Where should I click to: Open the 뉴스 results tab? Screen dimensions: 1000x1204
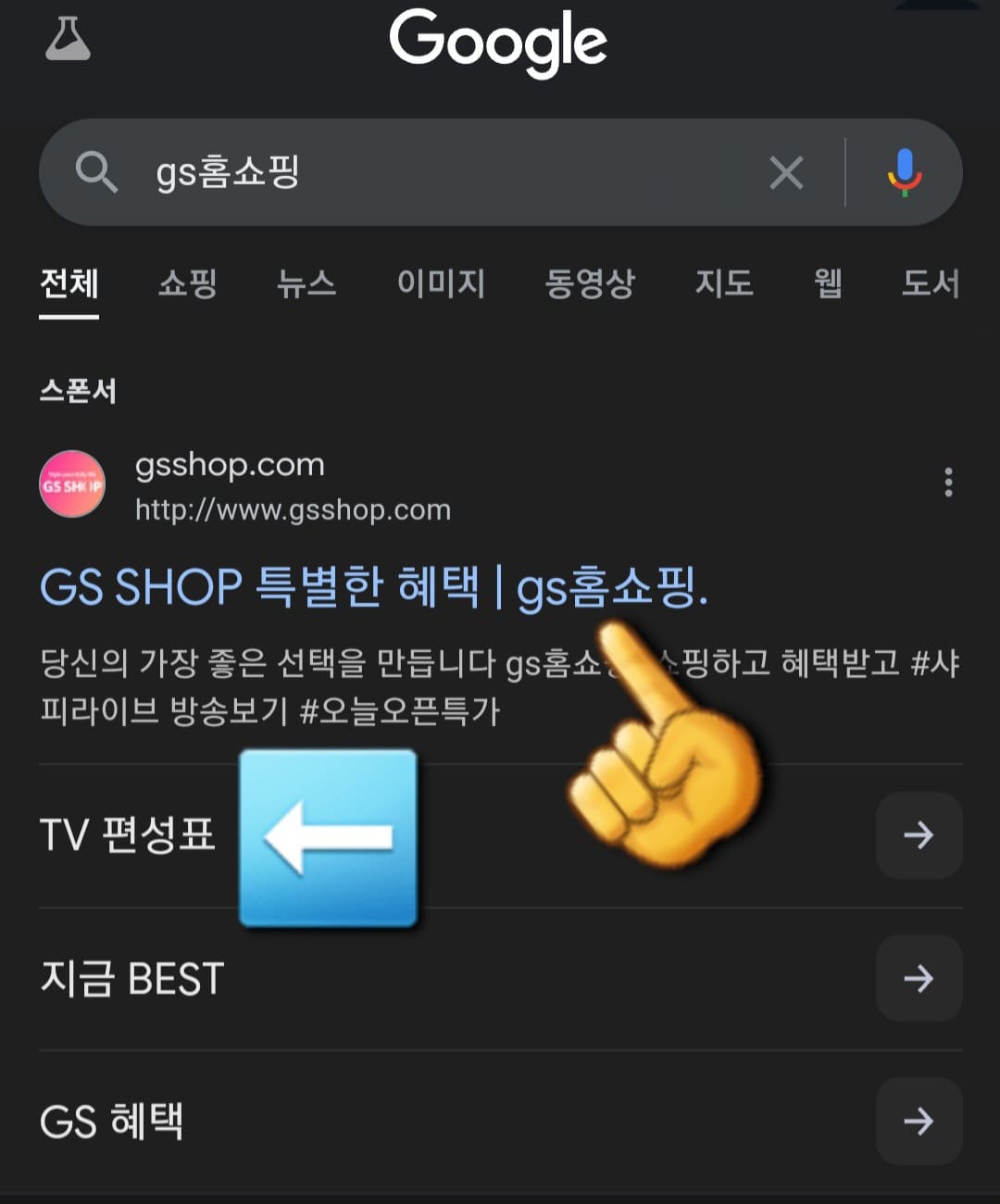307,285
